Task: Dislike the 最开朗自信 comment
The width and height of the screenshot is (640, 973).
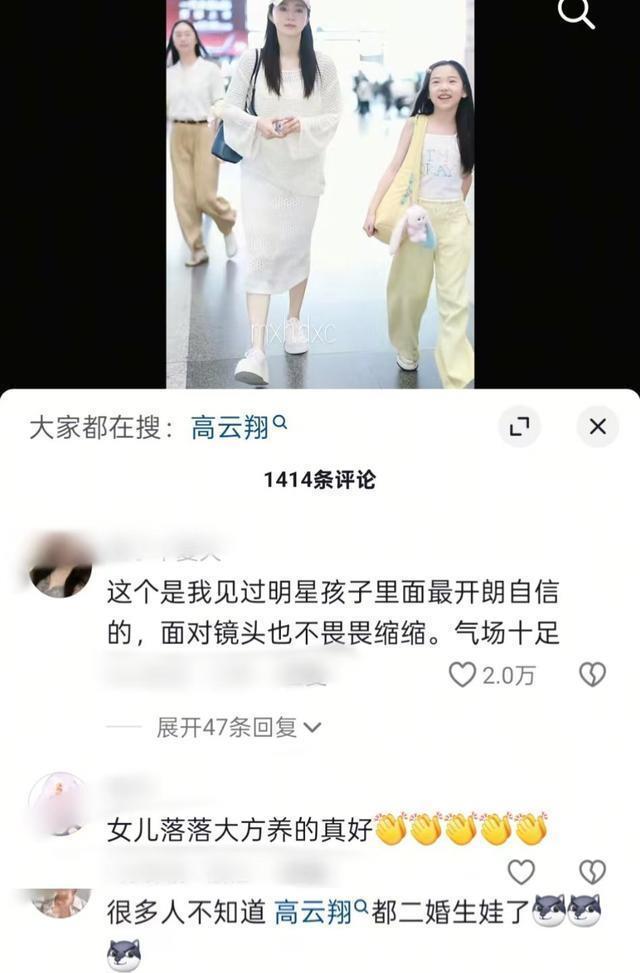Action: (x=592, y=675)
